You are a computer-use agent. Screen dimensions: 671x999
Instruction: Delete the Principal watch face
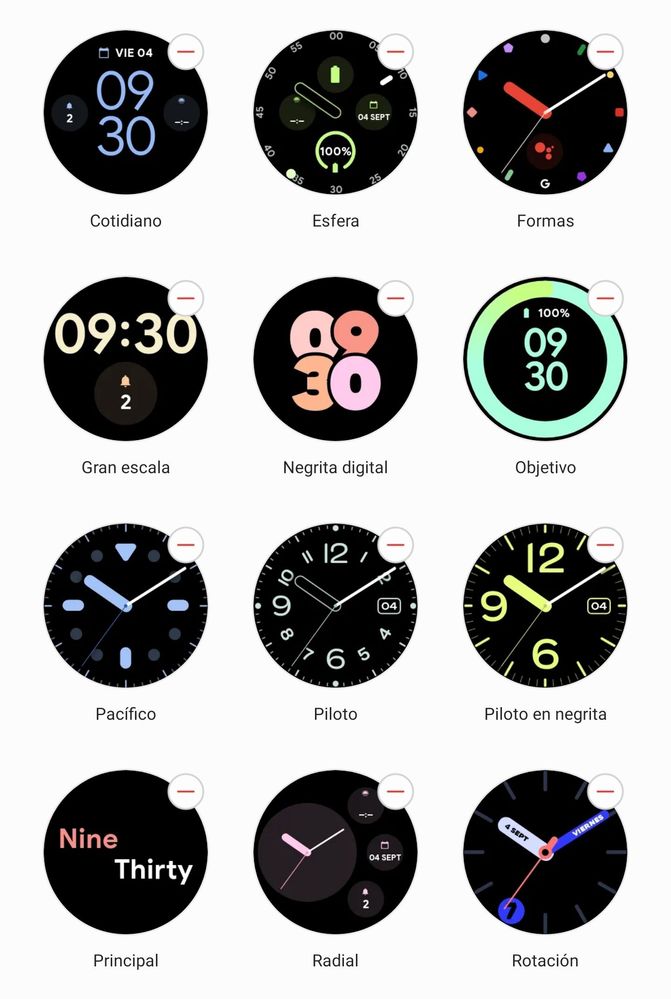pos(187,790)
